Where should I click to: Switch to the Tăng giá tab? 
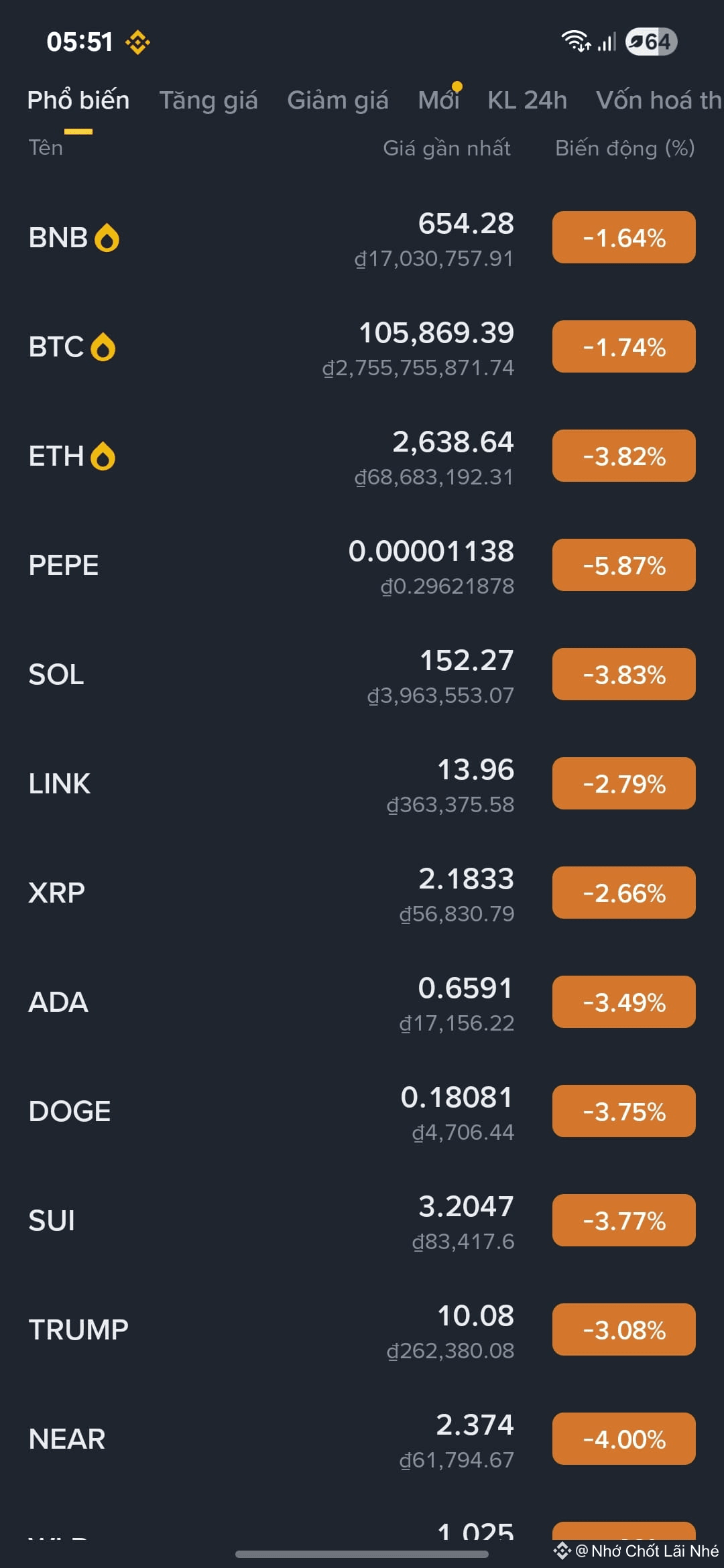[208, 101]
